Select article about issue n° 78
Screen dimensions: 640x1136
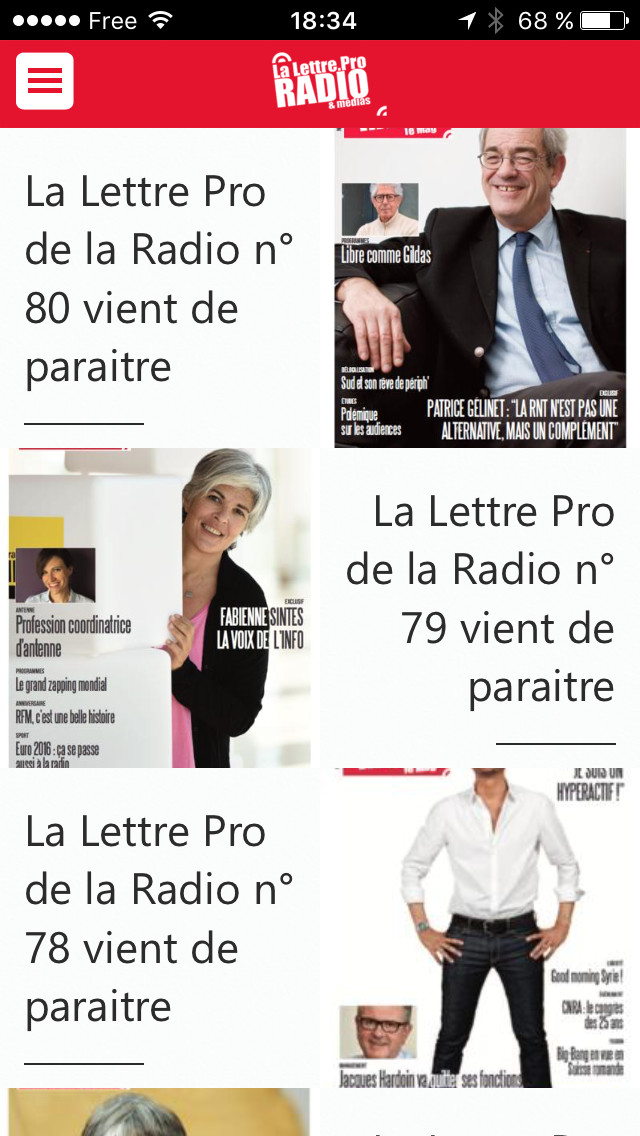(x=159, y=919)
